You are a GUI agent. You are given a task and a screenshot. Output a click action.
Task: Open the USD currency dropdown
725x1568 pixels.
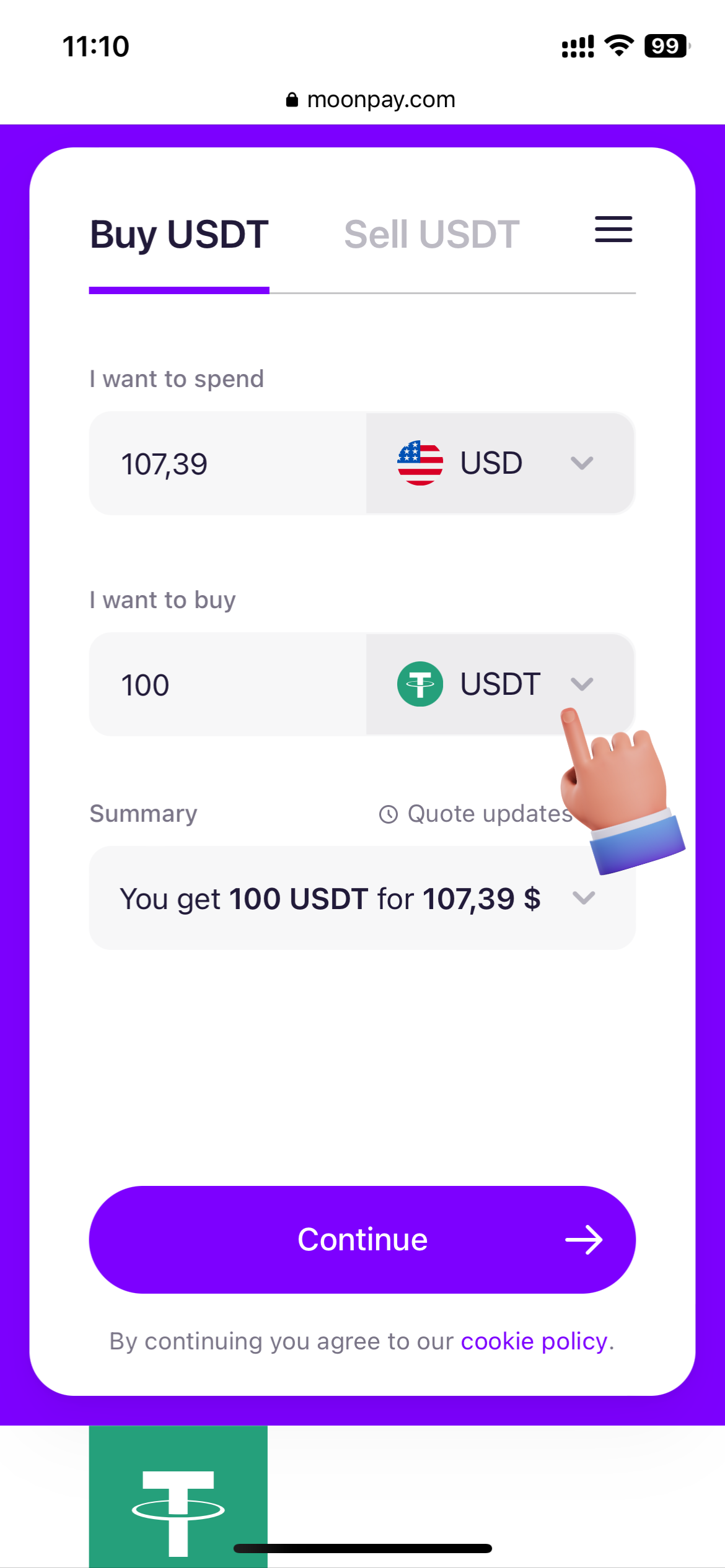coord(500,463)
